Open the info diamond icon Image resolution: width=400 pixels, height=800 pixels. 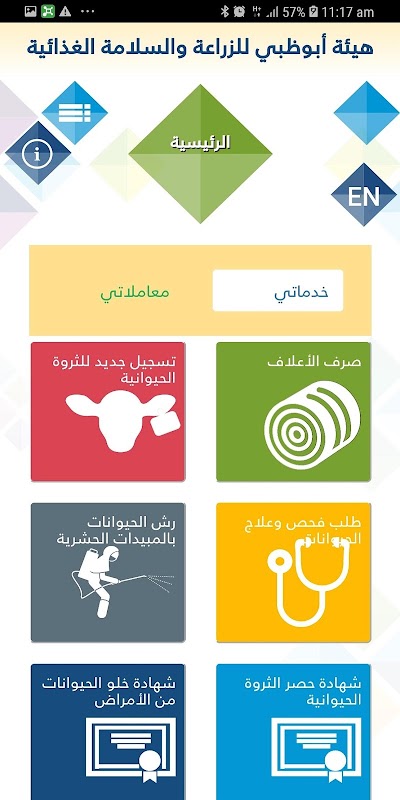[37, 153]
